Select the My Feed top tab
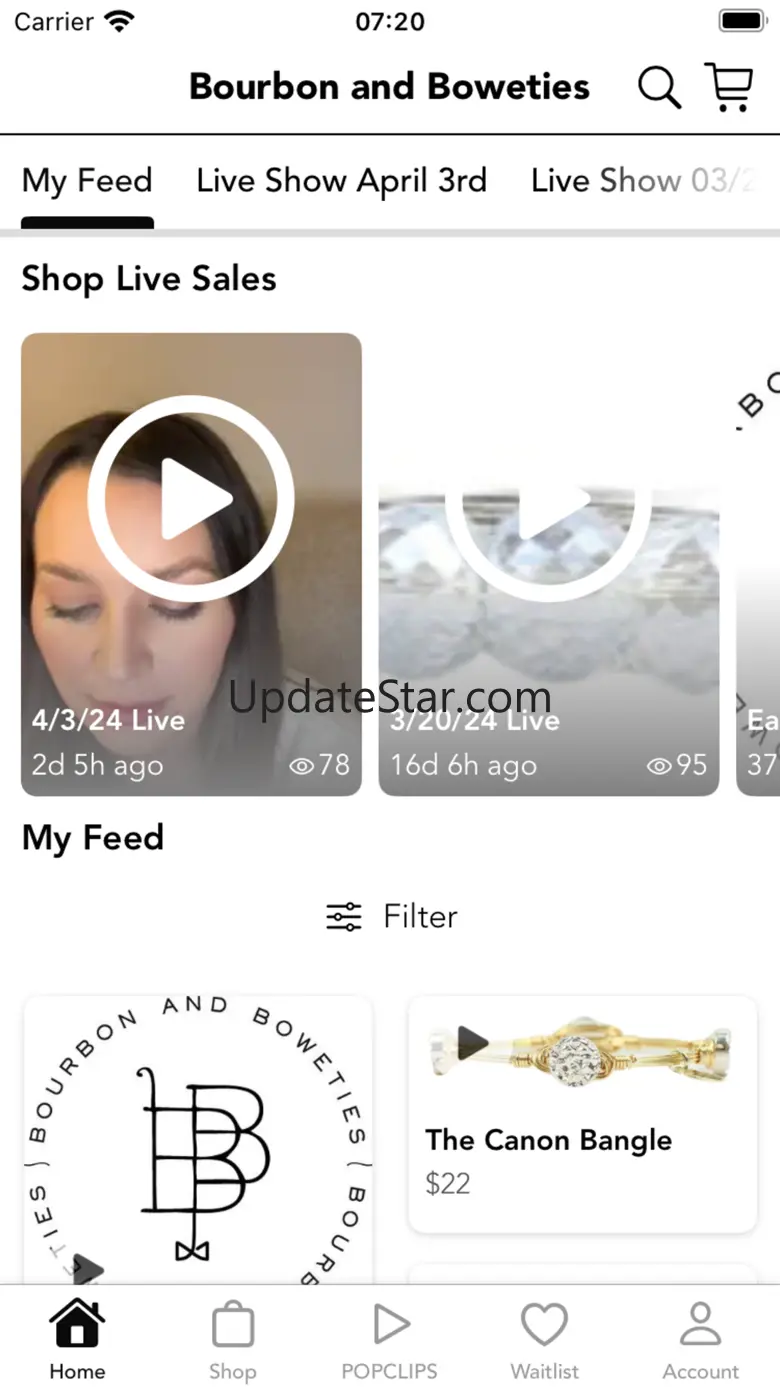The width and height of the screenshot is (780, 1387). click(87, 181)
